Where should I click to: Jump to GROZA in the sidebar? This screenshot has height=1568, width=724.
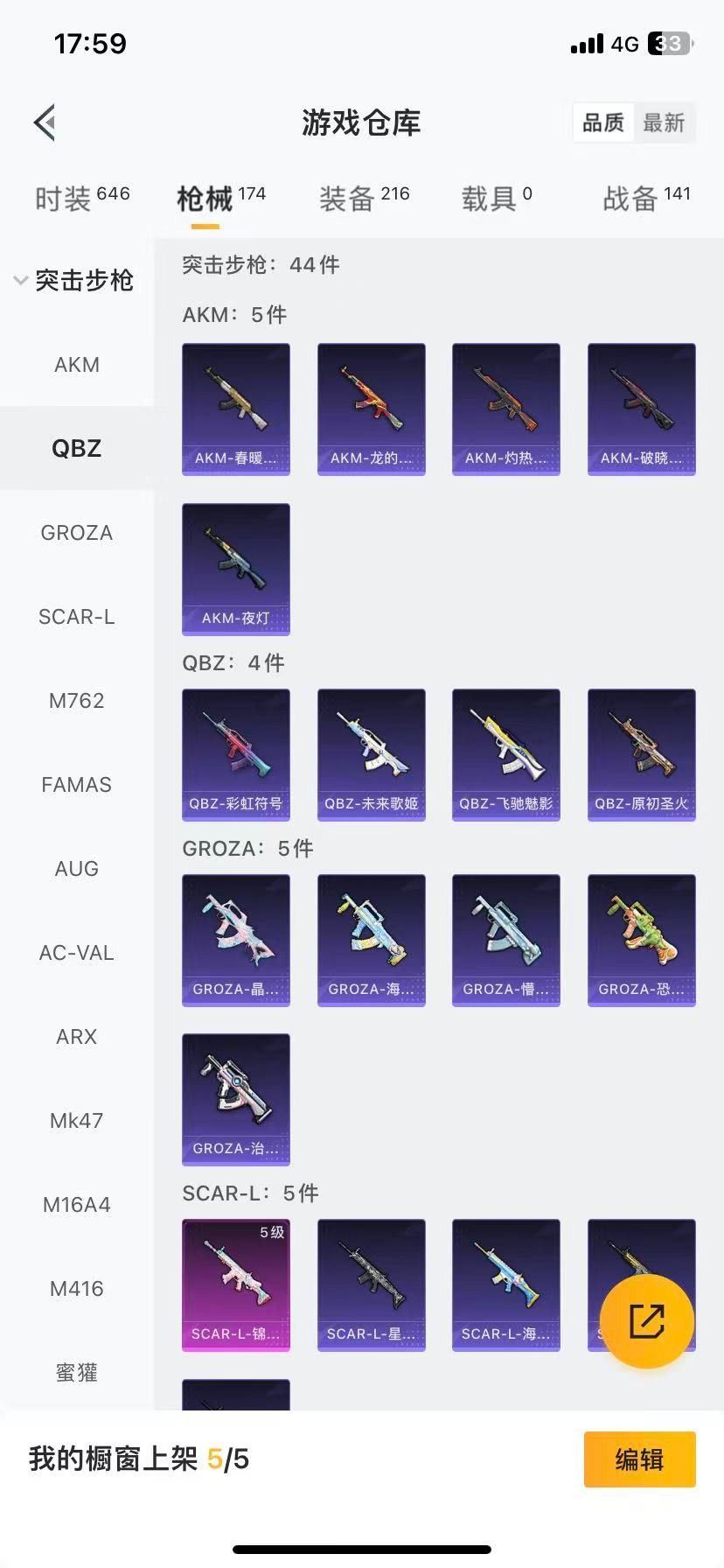pyautogui.click(x=77, y=532)
